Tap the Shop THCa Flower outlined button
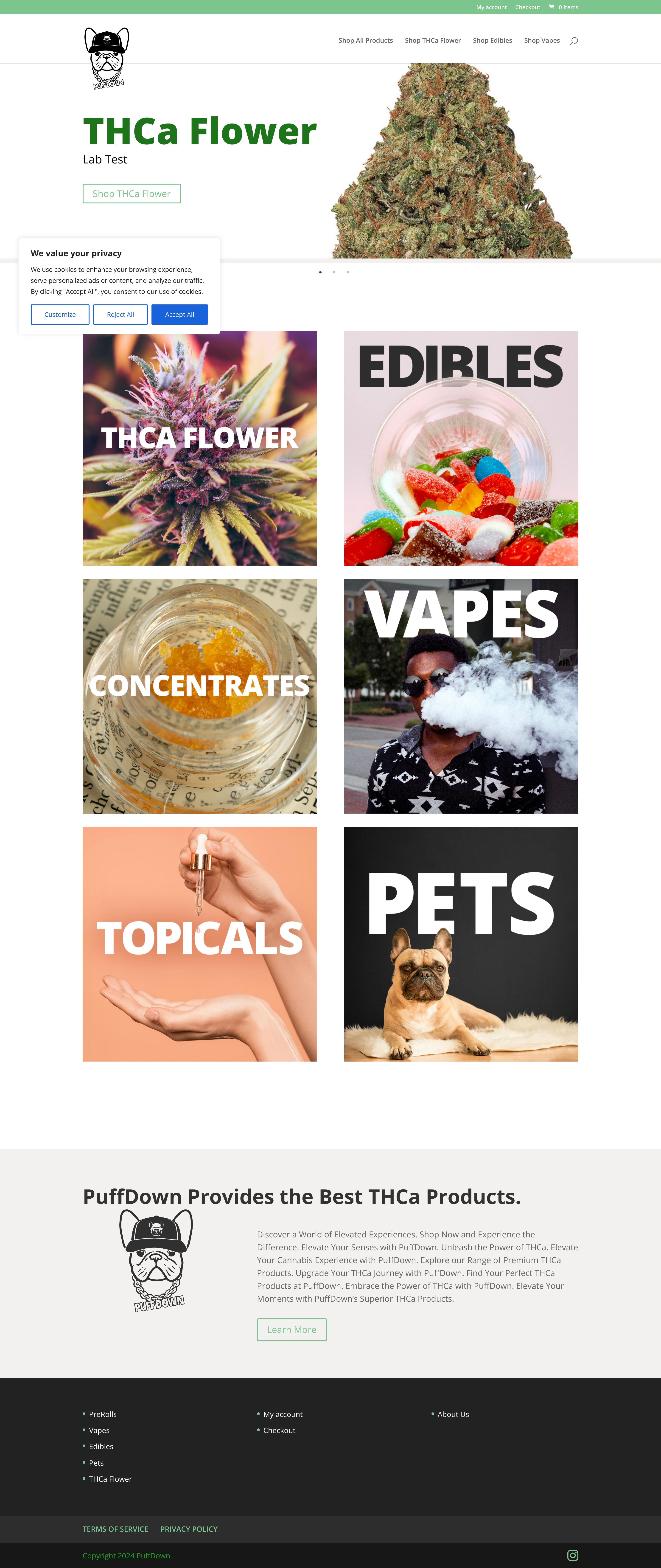661x1568 pixels. pyautogui.click(x=132, y=194)
